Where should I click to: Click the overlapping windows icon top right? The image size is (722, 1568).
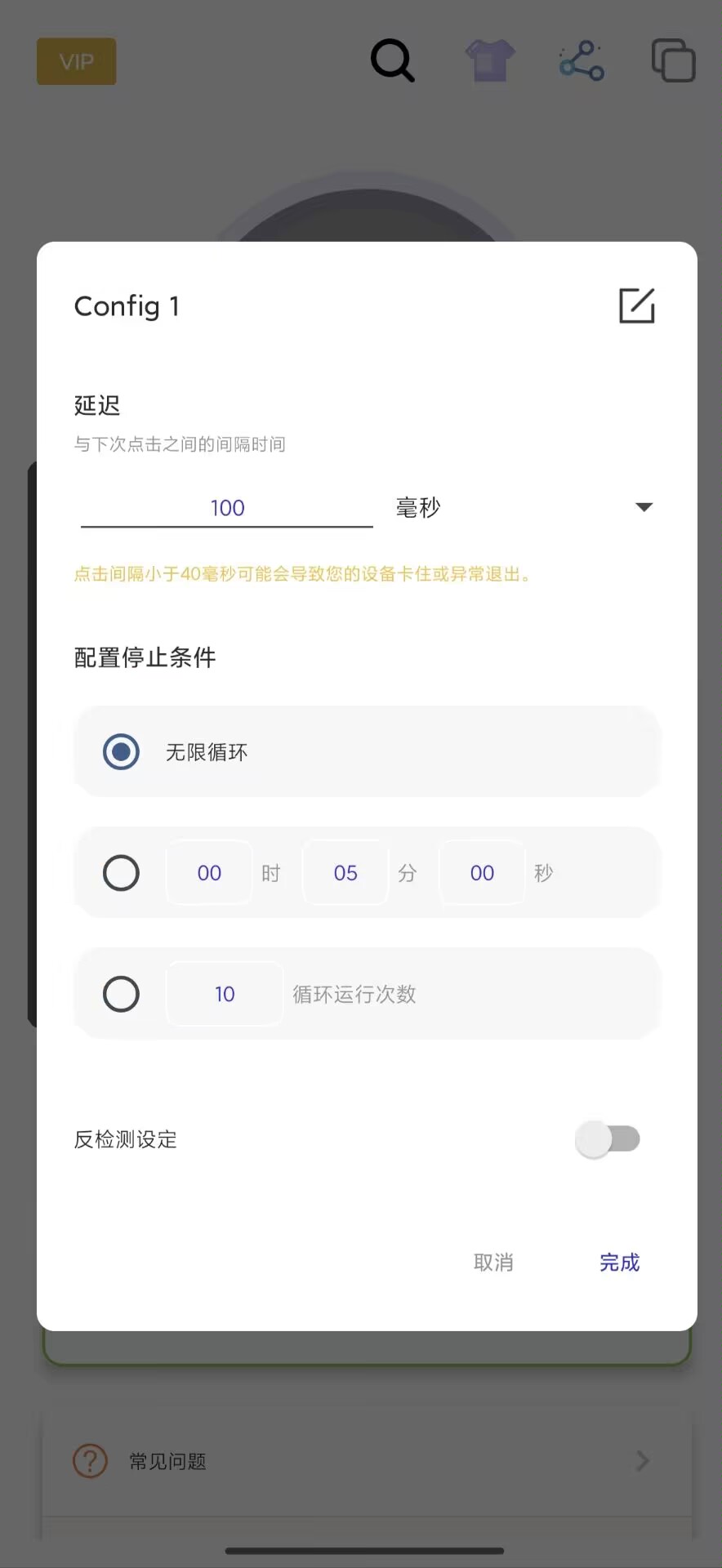[x=672, y=60]
